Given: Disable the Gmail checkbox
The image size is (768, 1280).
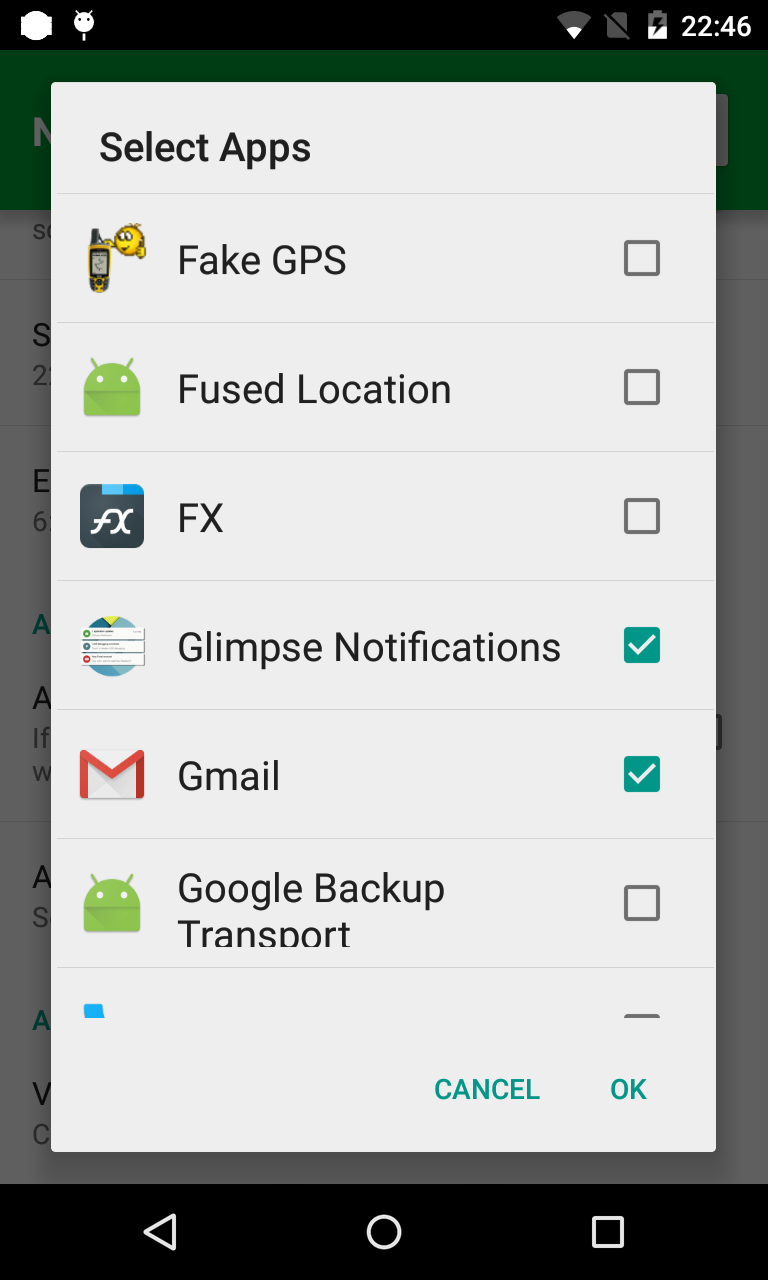Looking at the screenshot, I should point(641,774).
